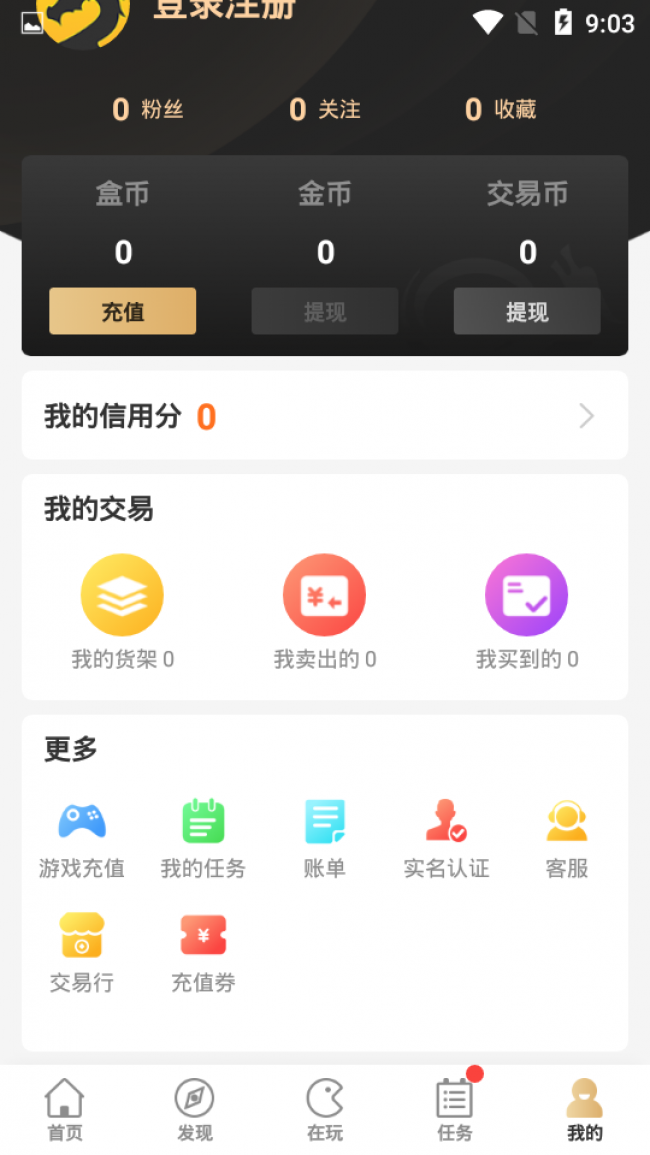
Task: Open 游戏充值
Action: pyautogui.click(x=82, y=839)
